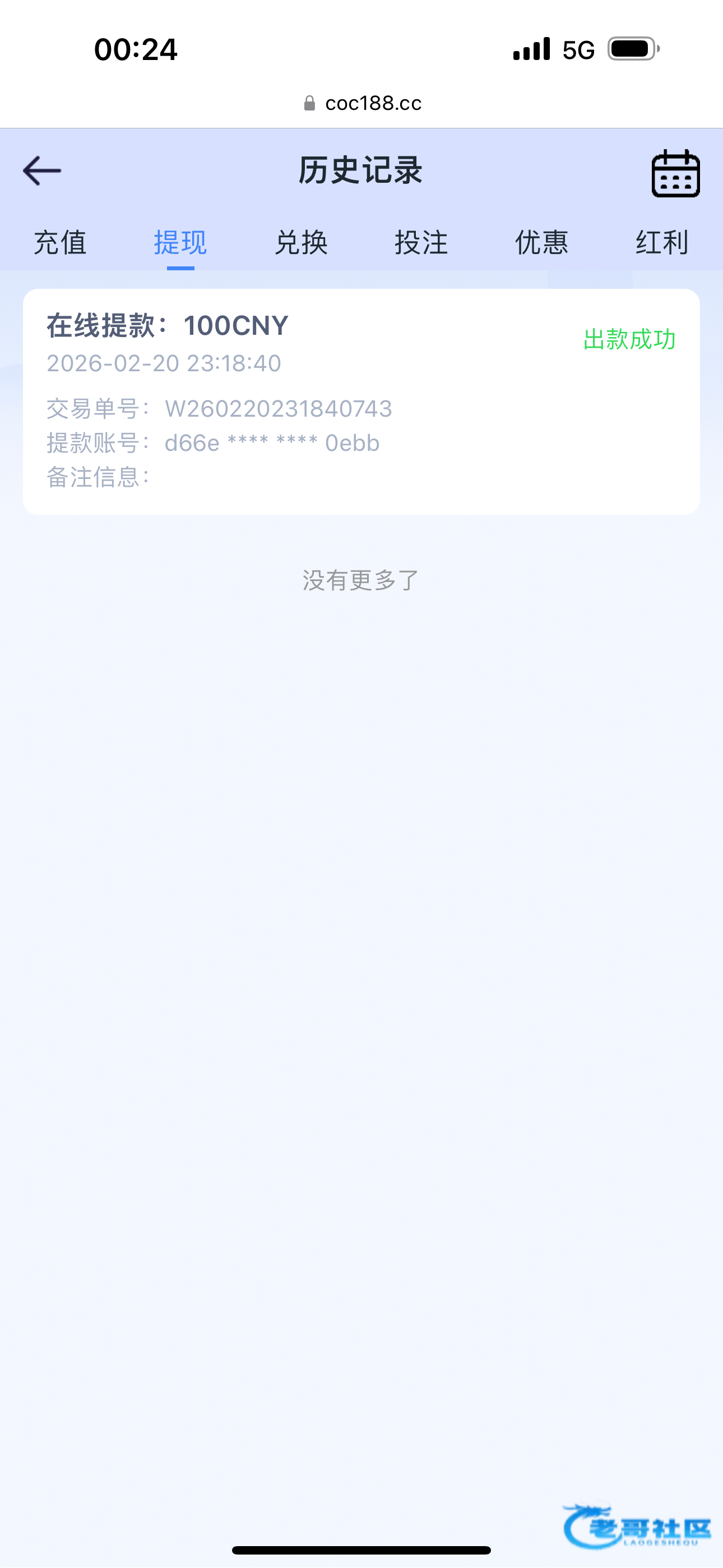The height and width of the screenshot is (1568, 723).
Task: Open the 100CNY withdrawal record card
Action: [361, 402]
